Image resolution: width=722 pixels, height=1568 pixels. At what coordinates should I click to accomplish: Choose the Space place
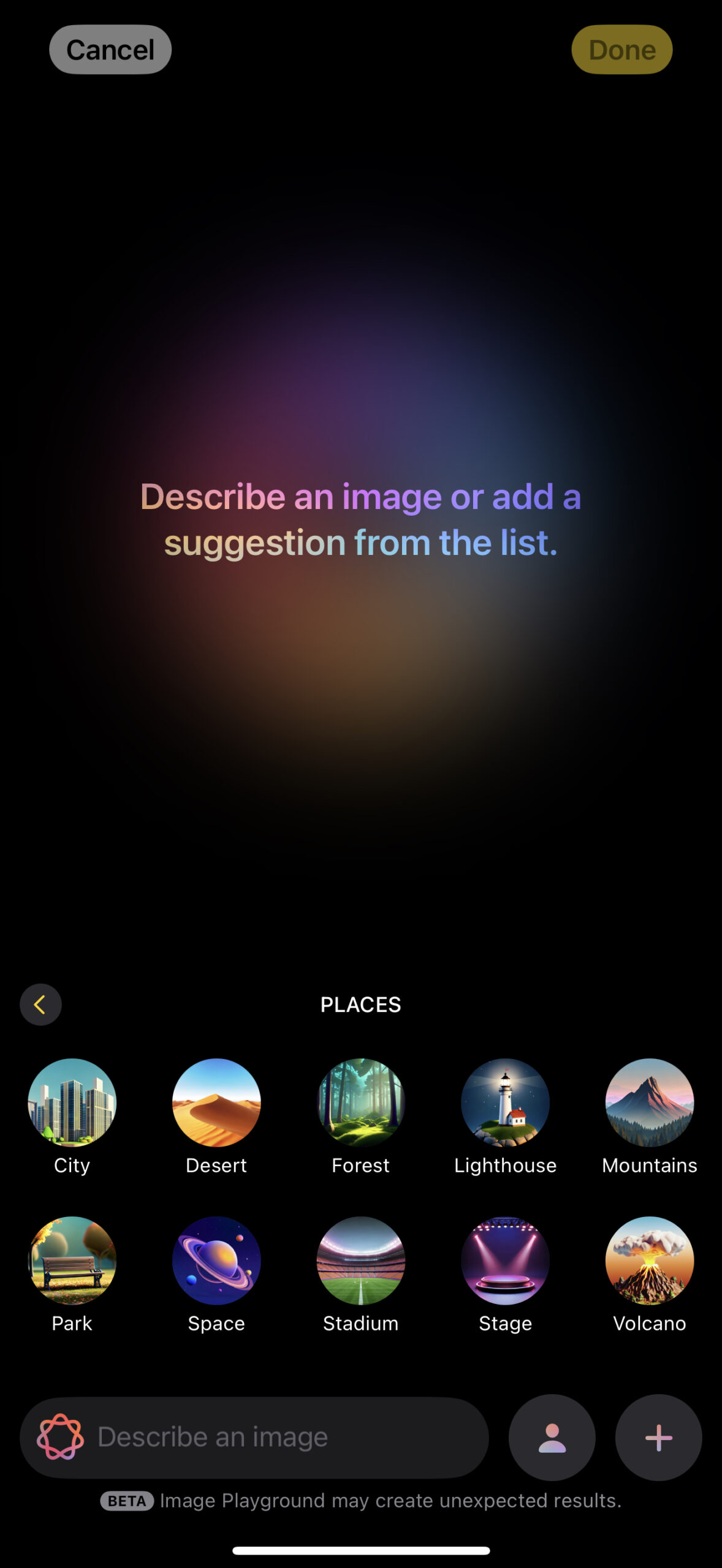216,1261
